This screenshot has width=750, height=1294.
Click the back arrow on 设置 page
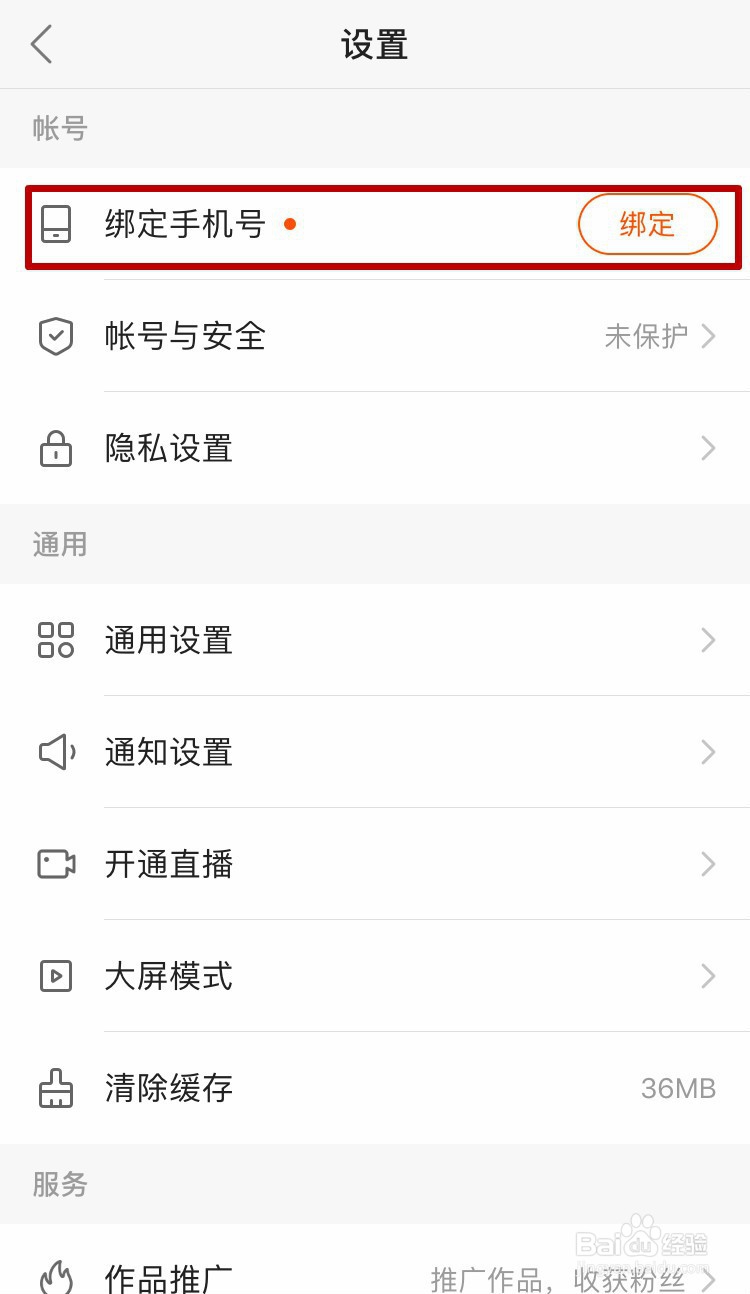click(40, 44)
